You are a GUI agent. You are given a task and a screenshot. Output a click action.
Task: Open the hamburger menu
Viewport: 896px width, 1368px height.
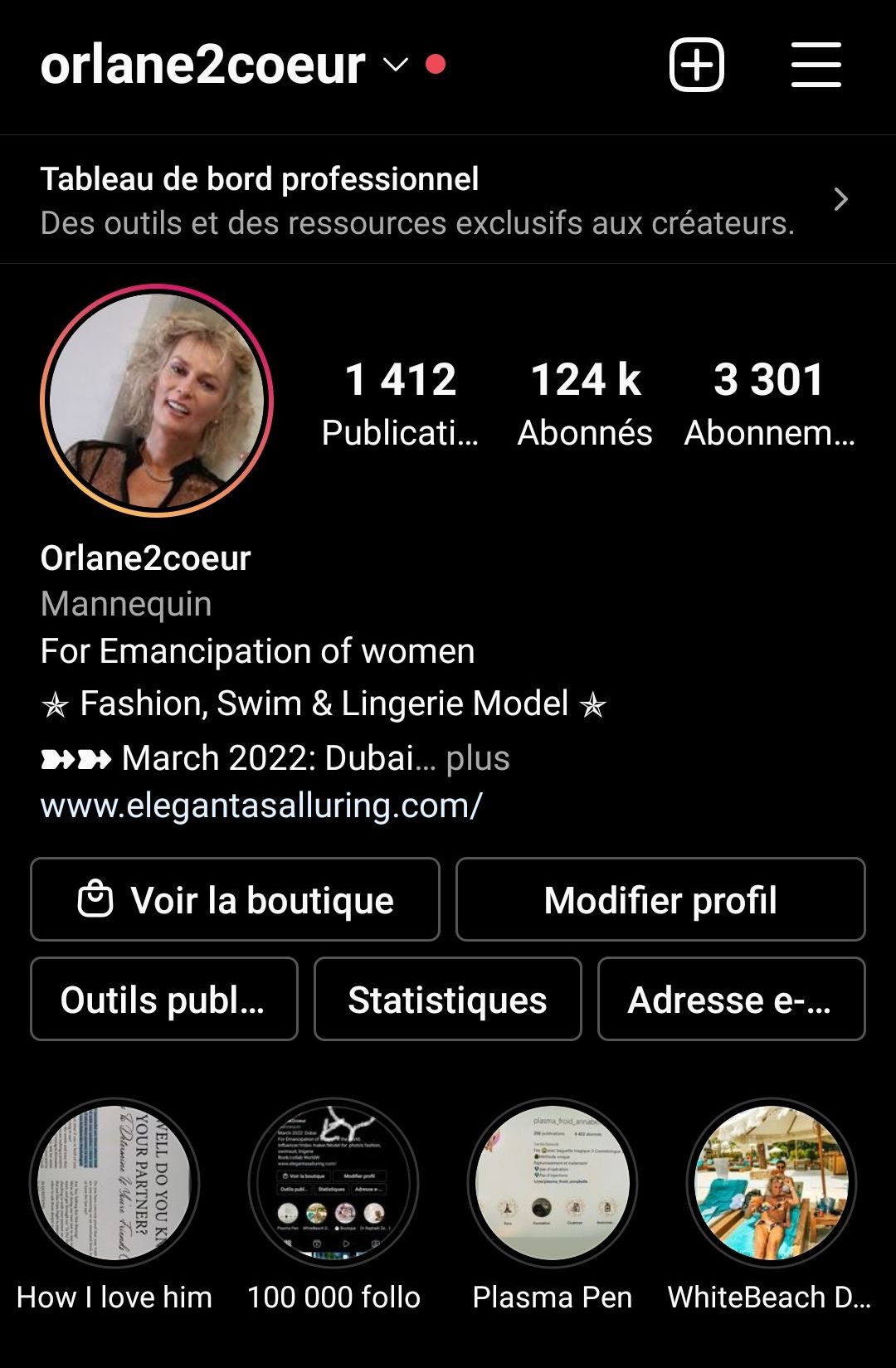816,65
